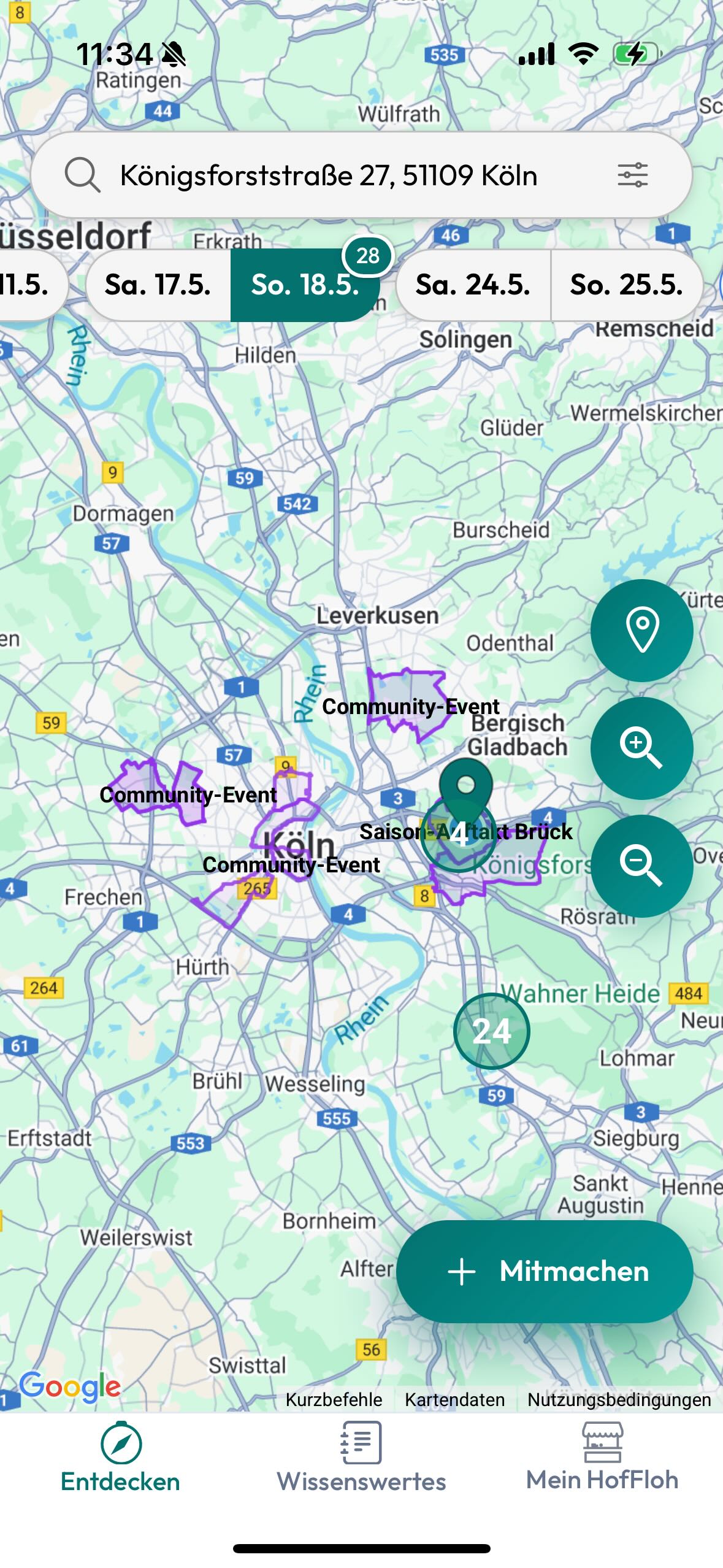Select the So. 25.5. date chip
The width and height of the screenshot is (723, 1568).
click(x=627, y=285)
